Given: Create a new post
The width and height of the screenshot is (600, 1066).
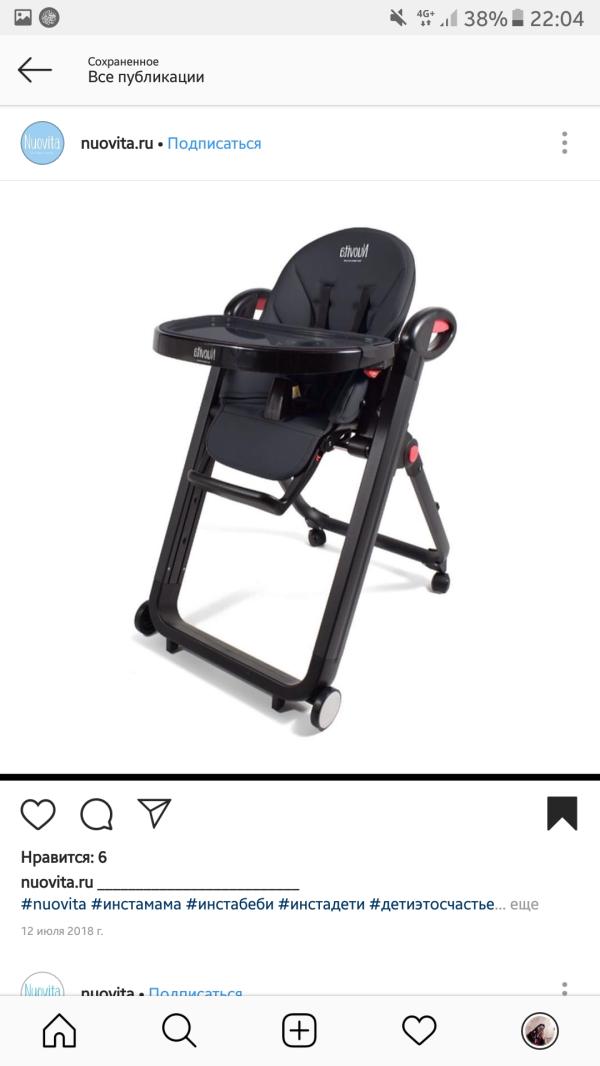Looking at the screenshot, I should coord(299,1029).
